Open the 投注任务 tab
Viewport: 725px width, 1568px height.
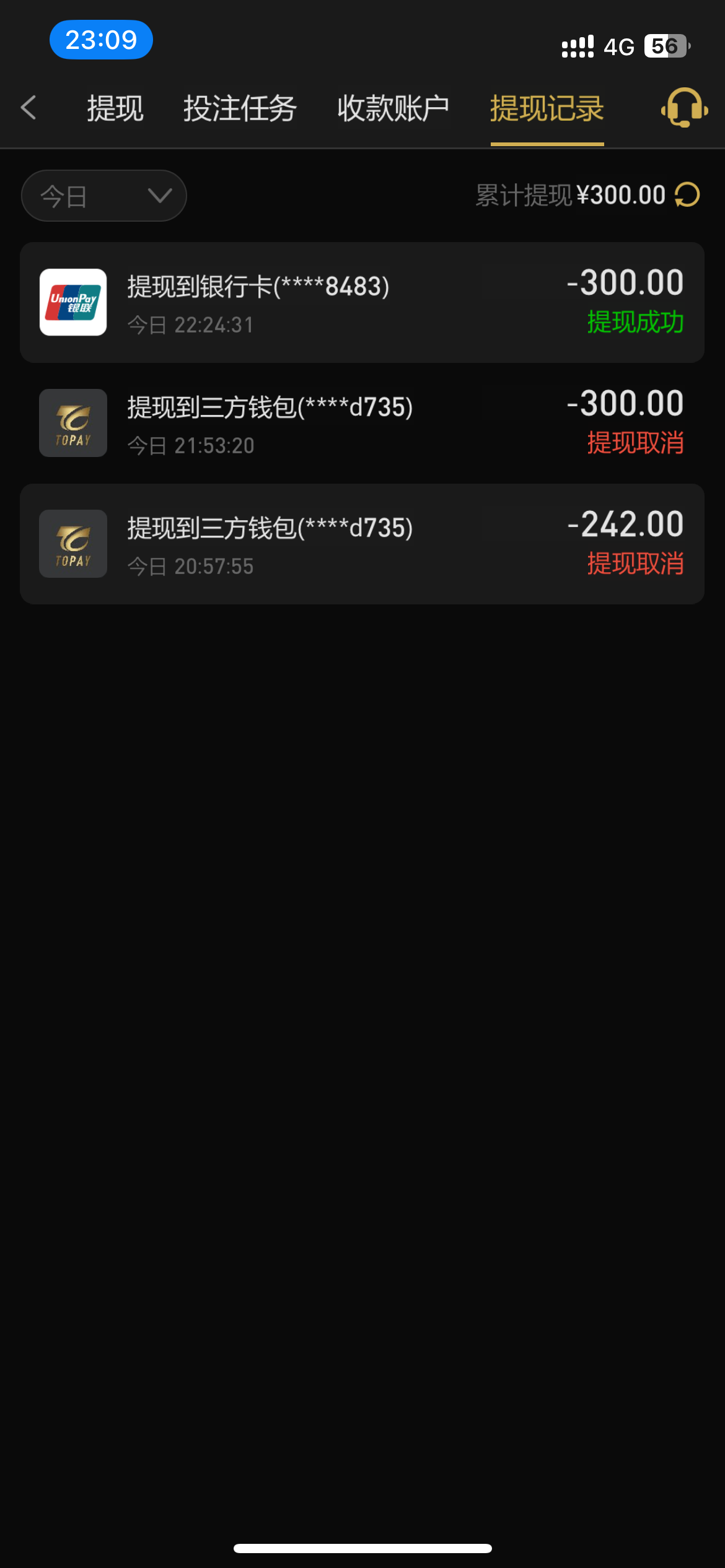pyautogui.click(x=240, y=109)
